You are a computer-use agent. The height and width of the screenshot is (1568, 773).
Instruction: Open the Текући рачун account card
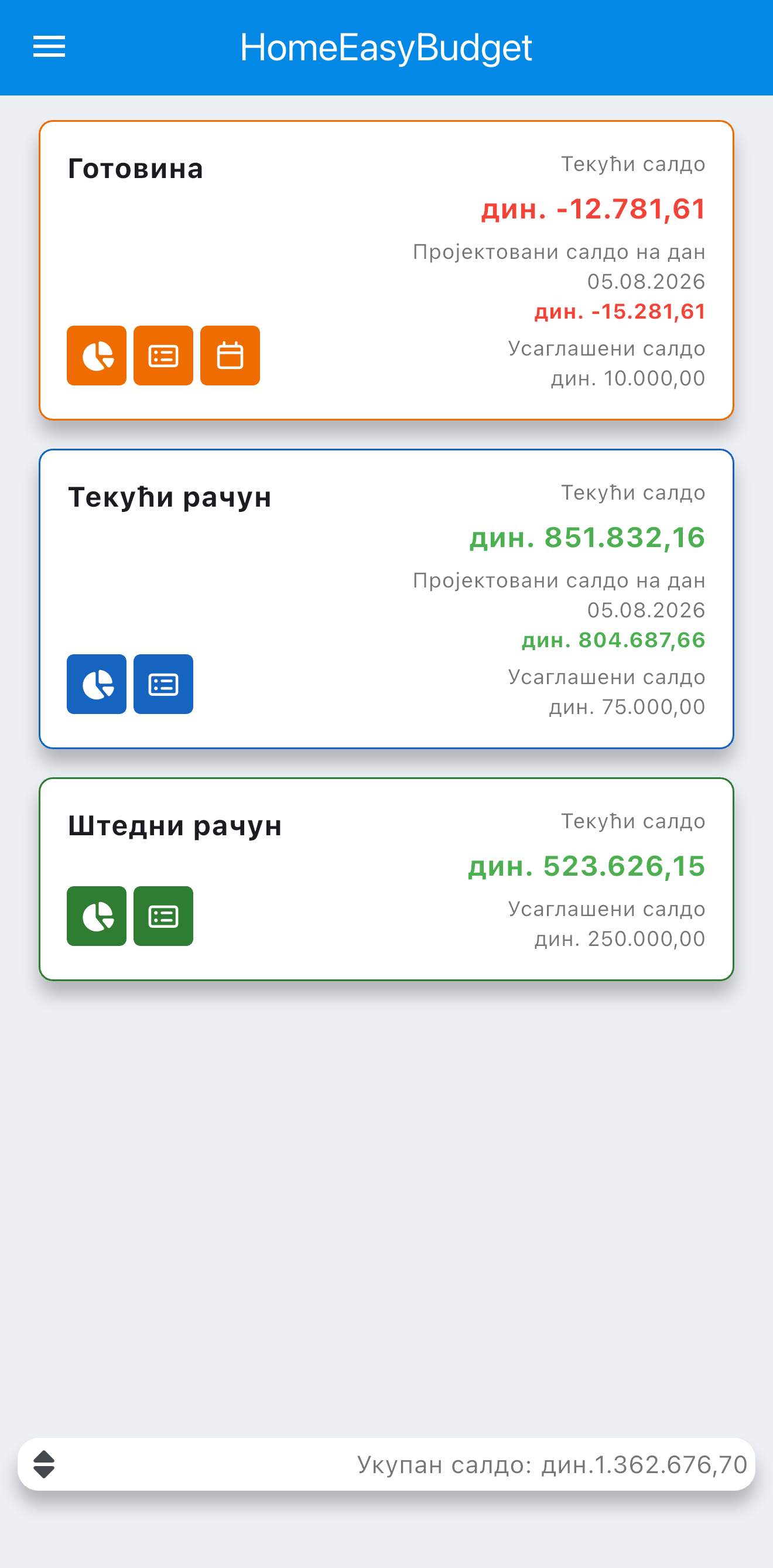[x=386, y=599]
